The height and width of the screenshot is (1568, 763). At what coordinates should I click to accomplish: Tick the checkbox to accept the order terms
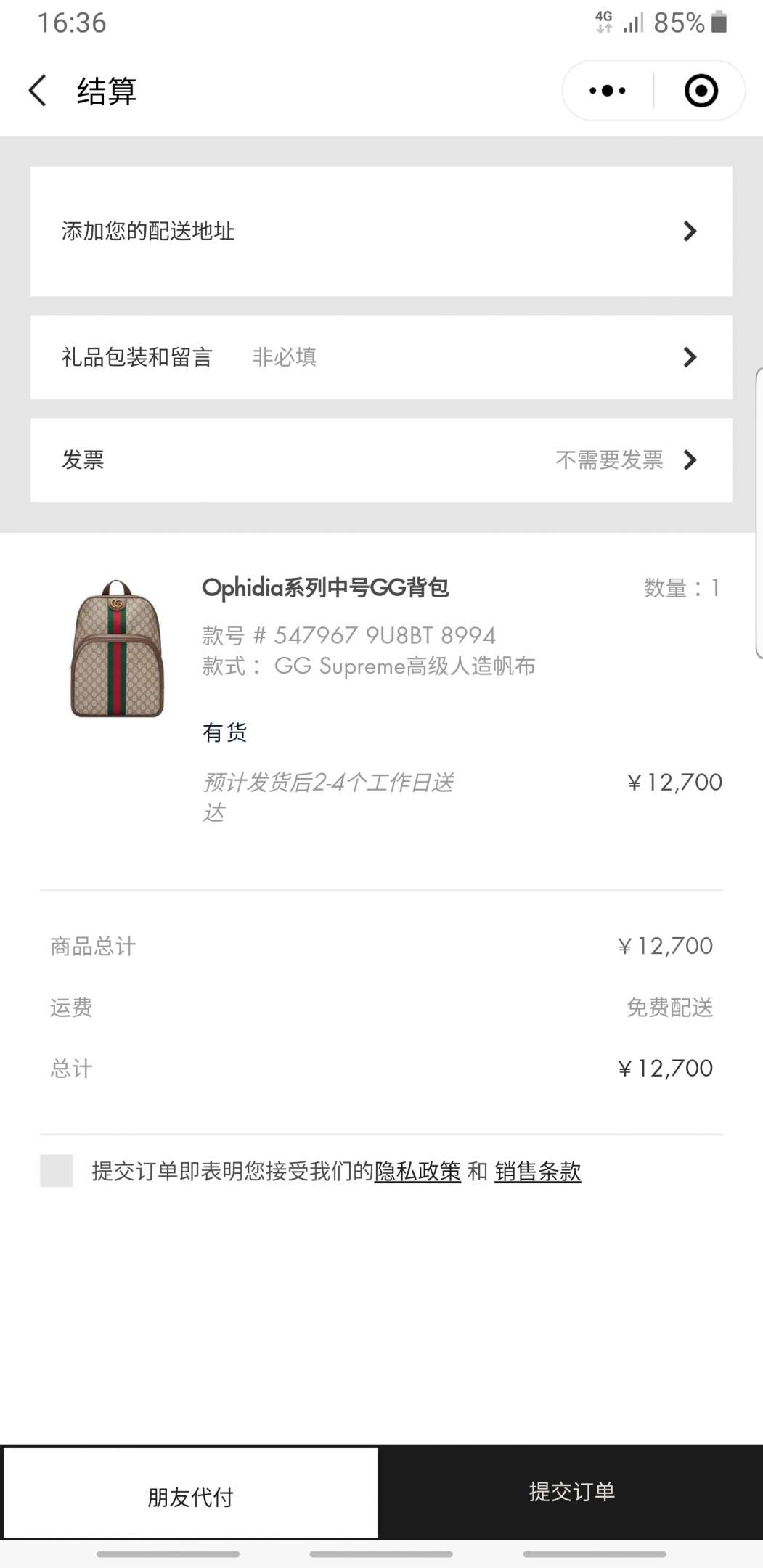(x=56, y=1170)
